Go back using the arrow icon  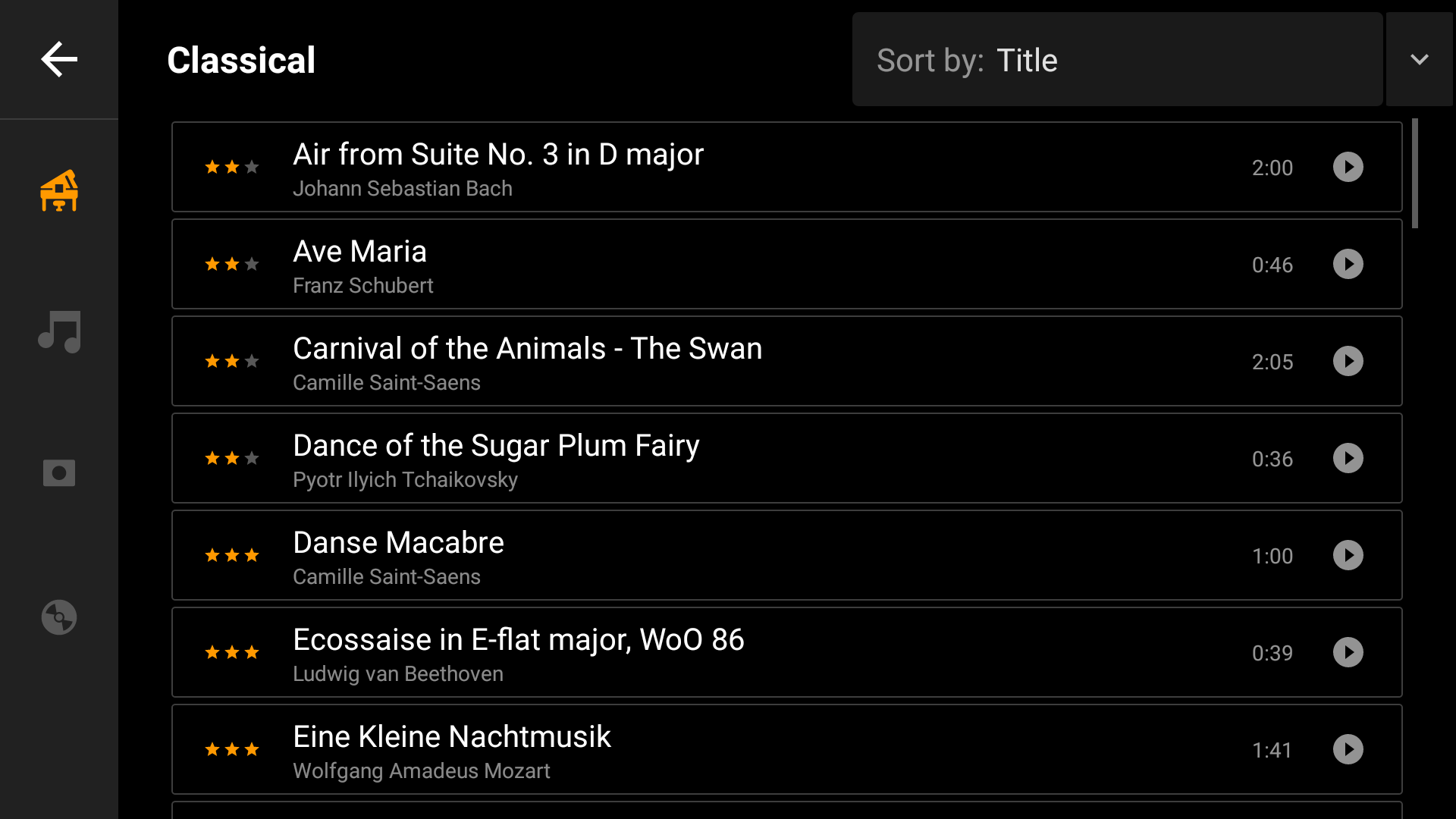(59, 59)
